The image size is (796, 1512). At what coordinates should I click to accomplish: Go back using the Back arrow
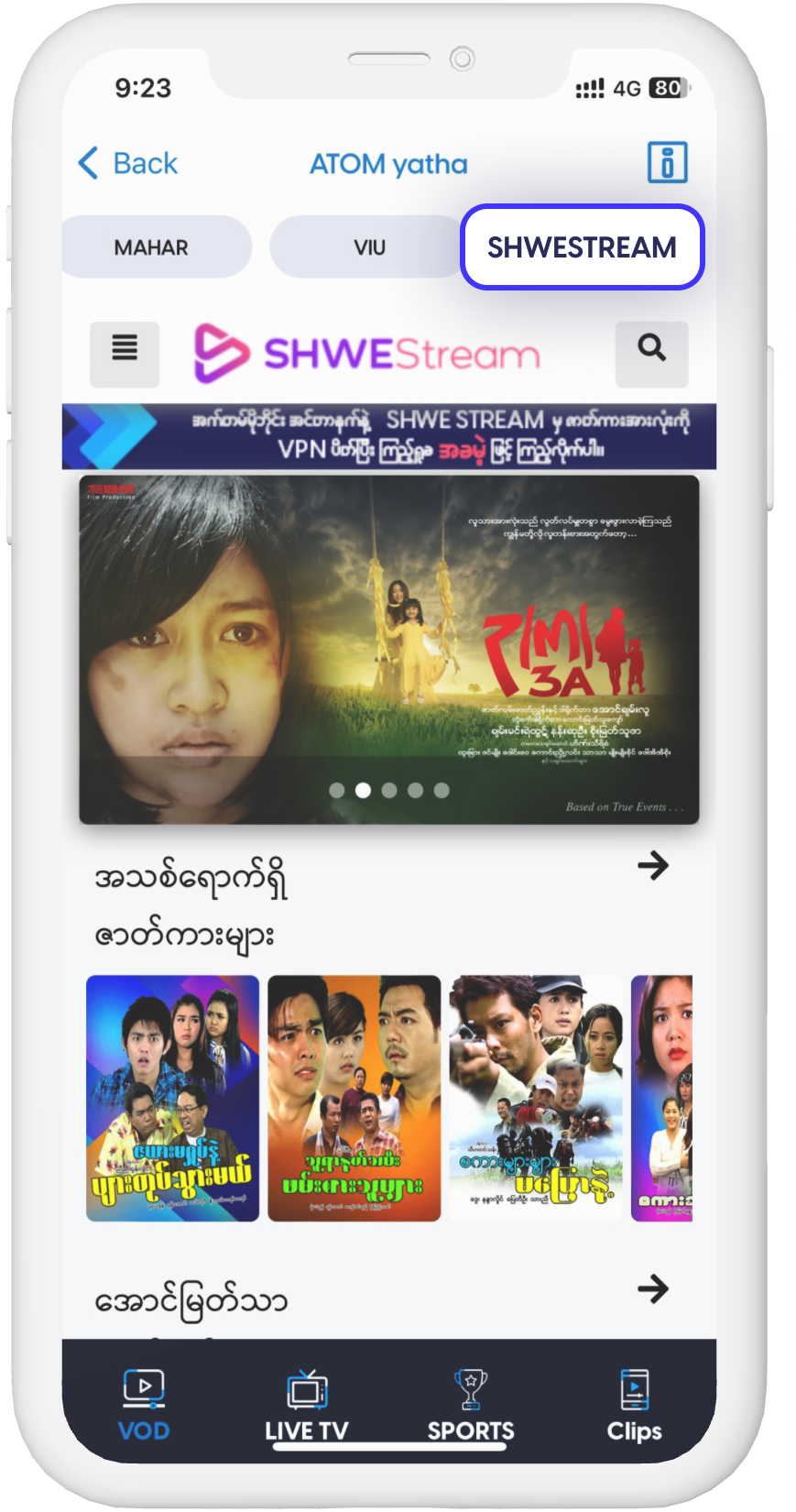click(126, 164)
